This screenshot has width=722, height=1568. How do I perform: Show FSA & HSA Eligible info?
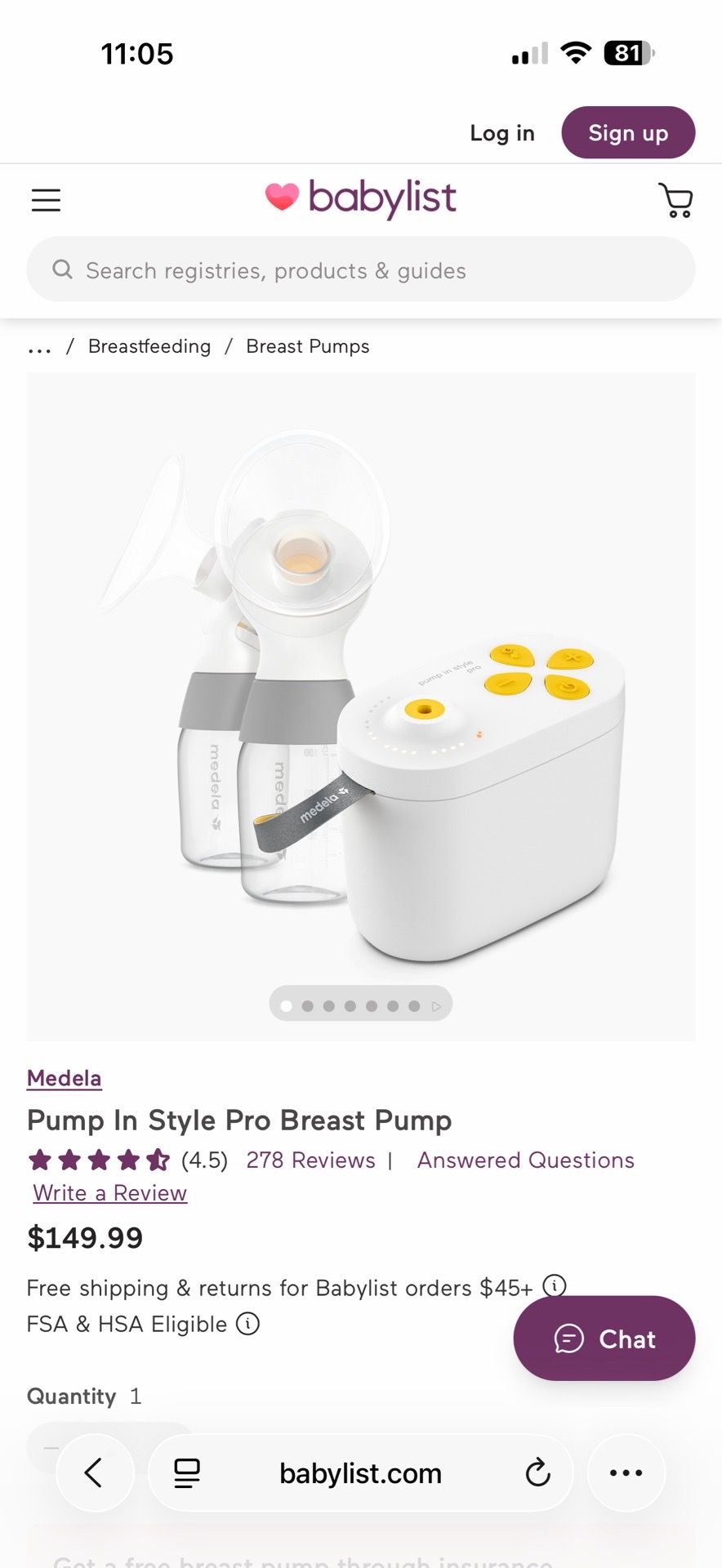[247, 1323]
